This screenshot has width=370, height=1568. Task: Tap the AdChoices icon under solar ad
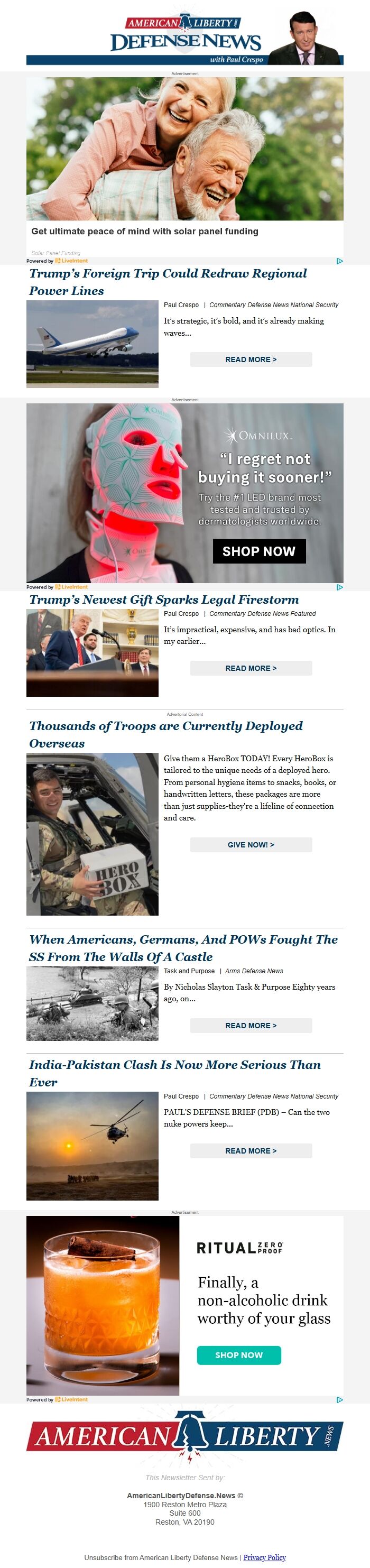tap(339, 261)
